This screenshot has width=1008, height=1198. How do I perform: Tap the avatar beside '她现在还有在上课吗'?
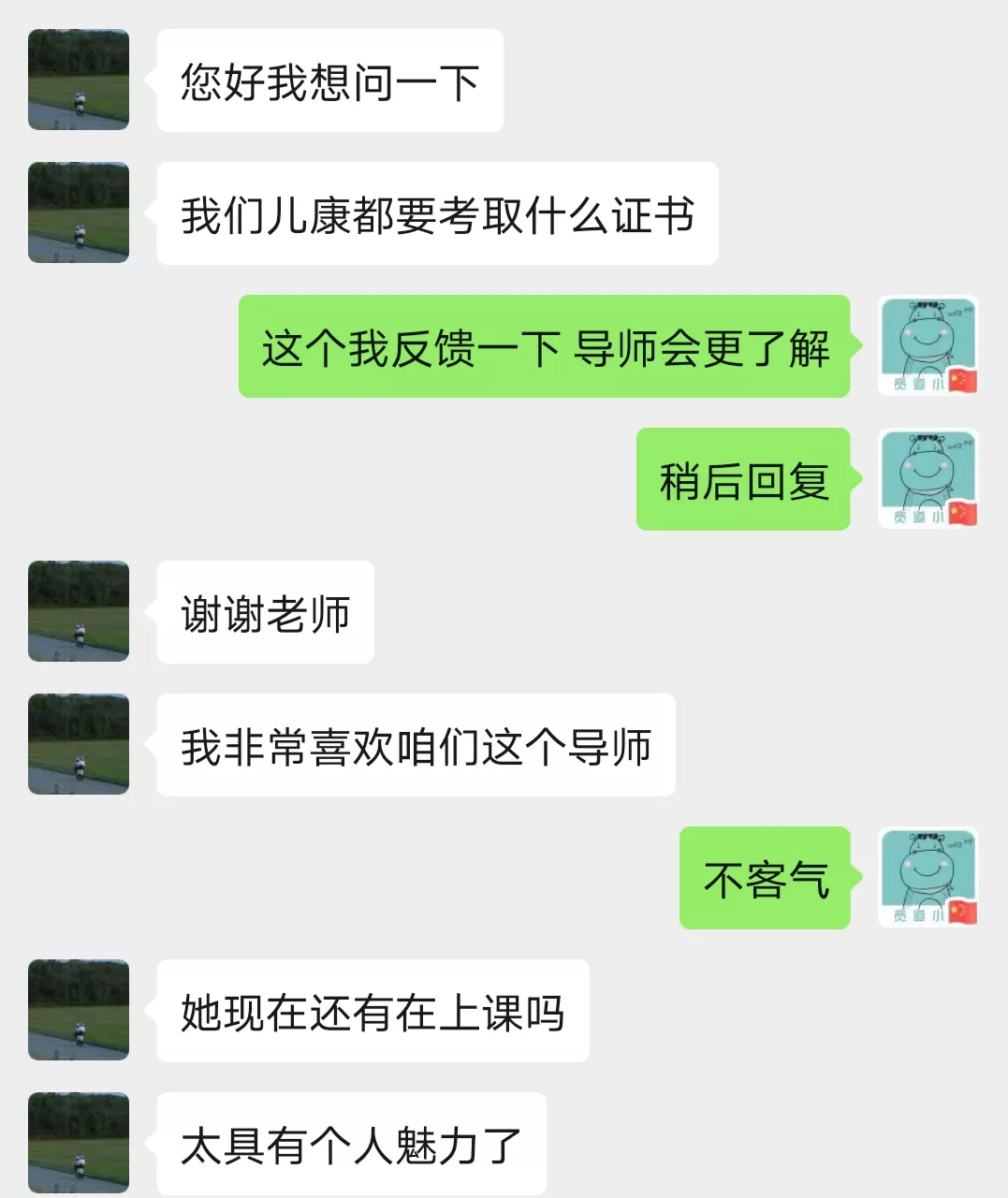coord(79,1010)
